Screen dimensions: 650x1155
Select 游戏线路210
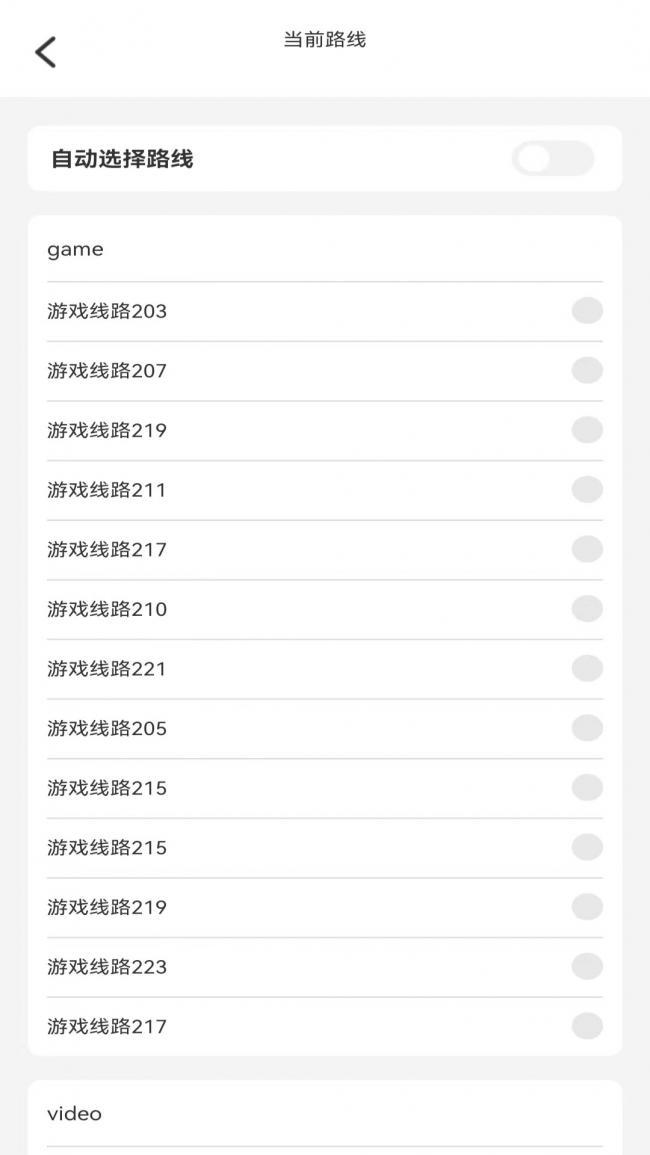(x=587, y=609)
